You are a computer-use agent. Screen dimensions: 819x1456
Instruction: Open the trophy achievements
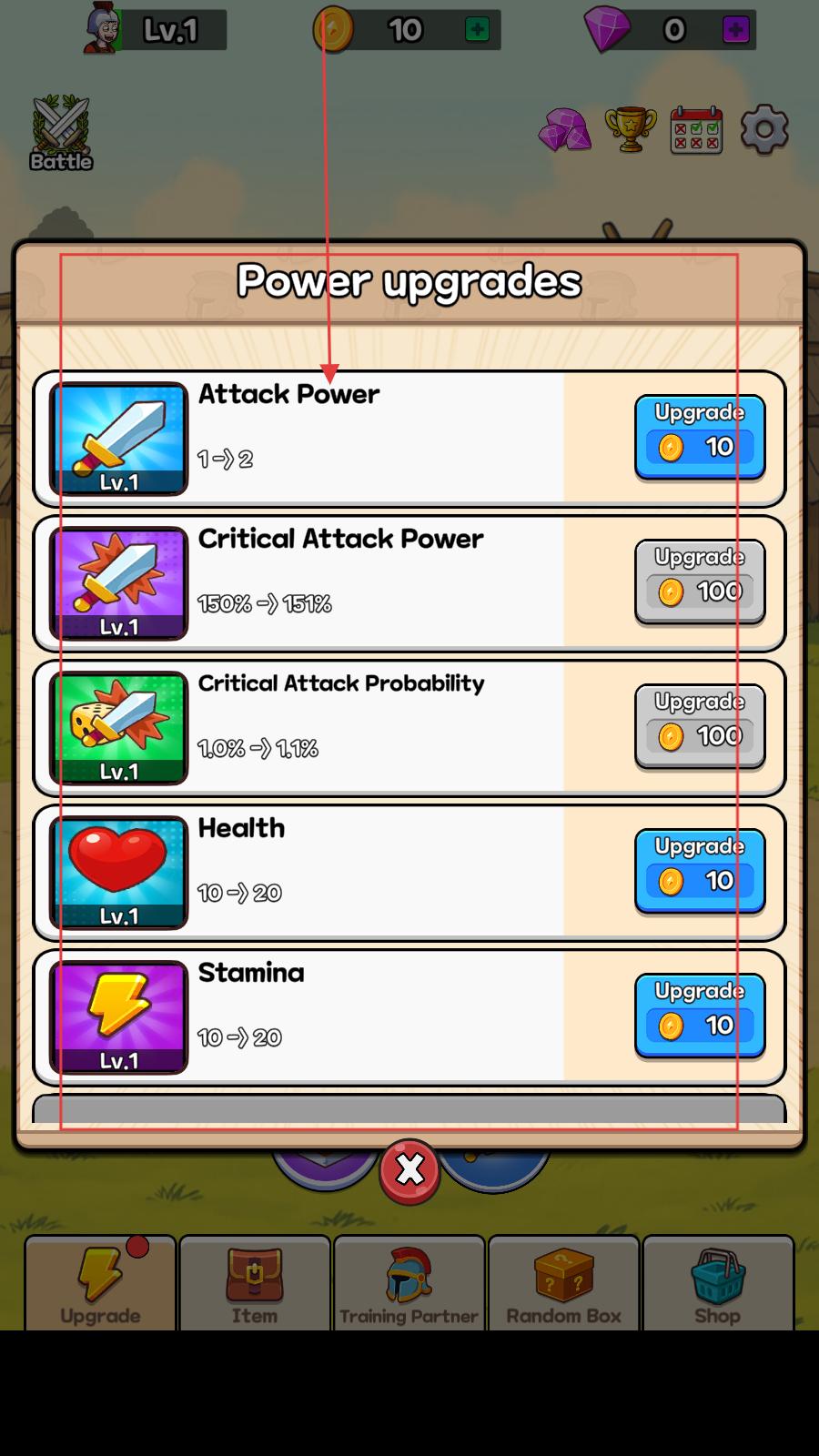click(x=631, y=130)
